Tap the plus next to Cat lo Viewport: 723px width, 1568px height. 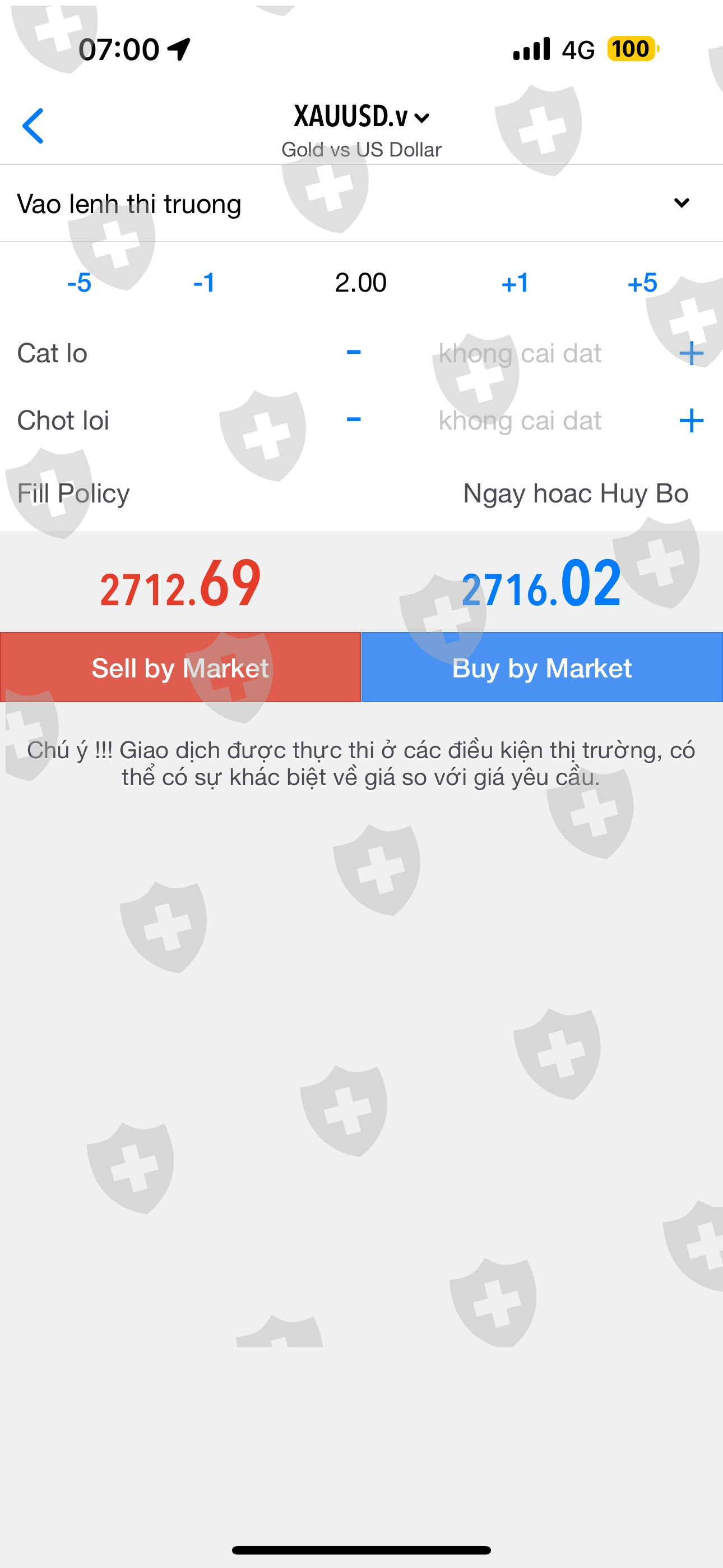(x=692, y=353)
